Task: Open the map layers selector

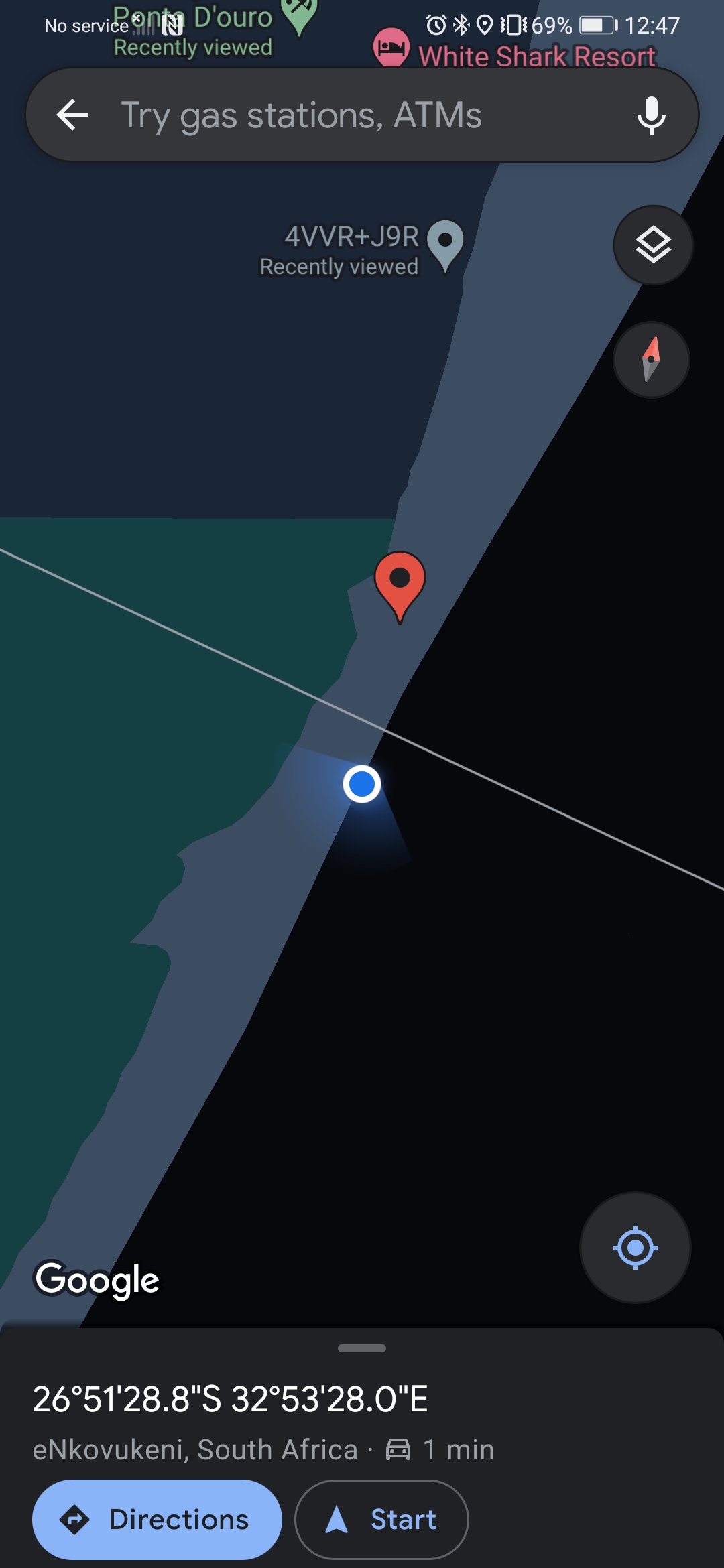Action: (x=653, y=245)
